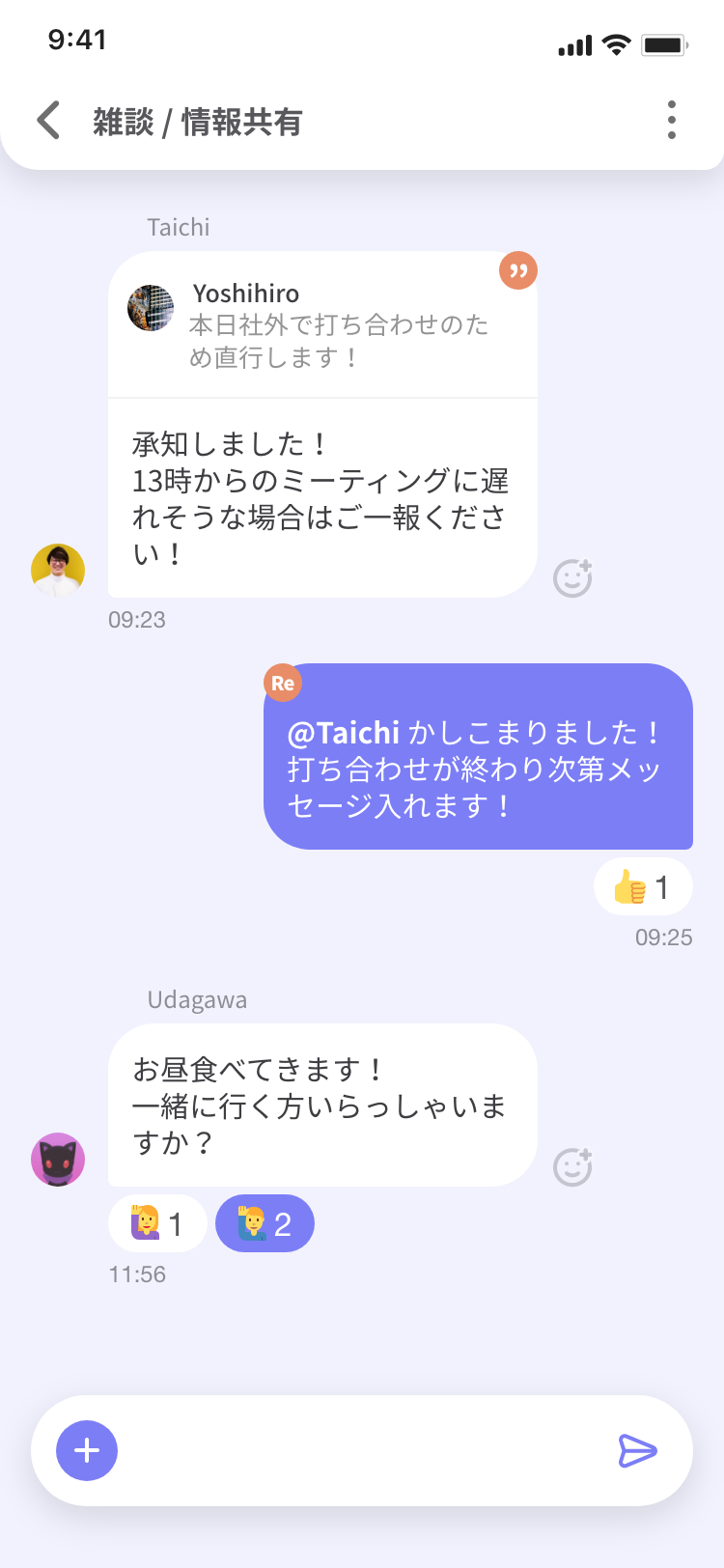Tap Taichi's profile avatar

pos(58,570)
